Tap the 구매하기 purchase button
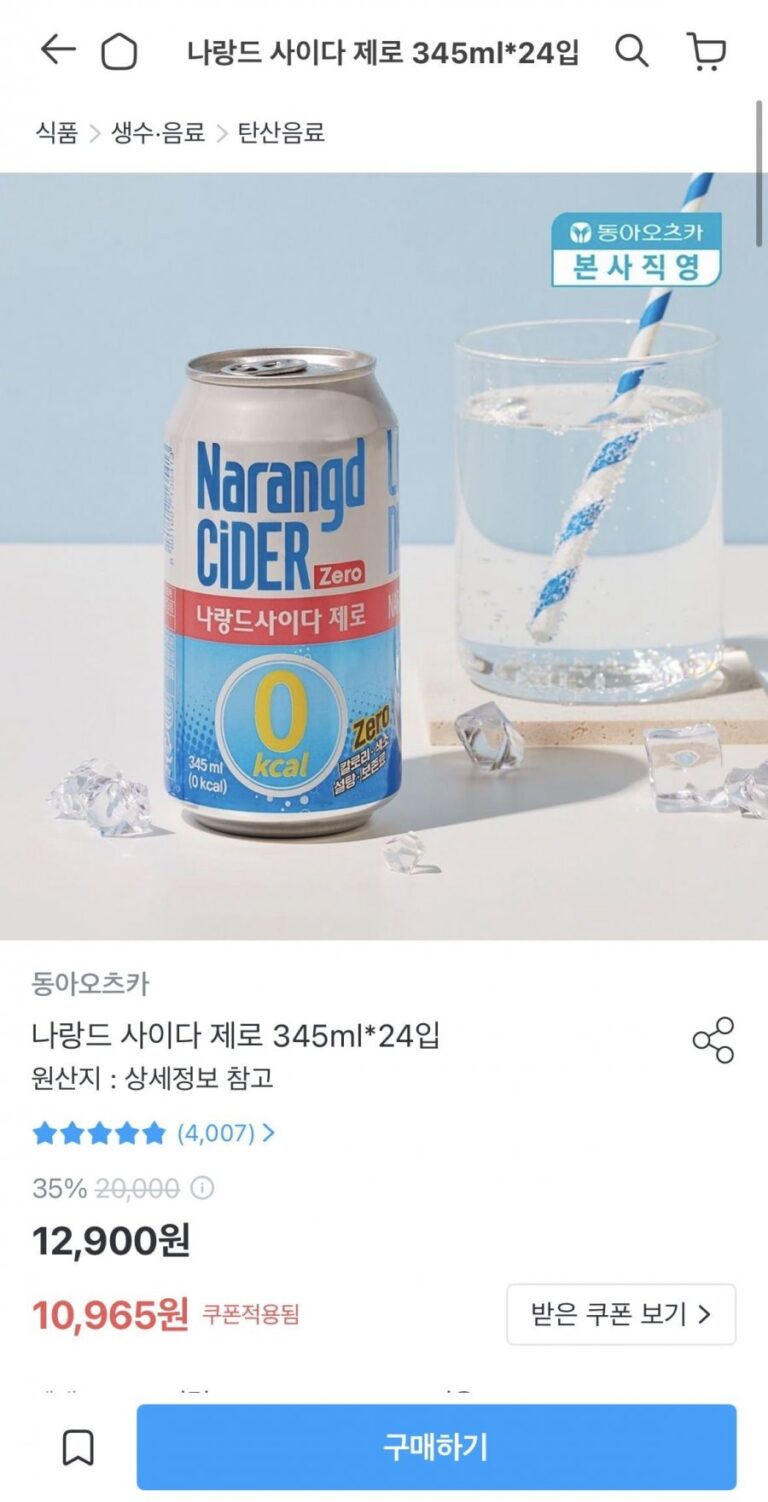 [436, 1447]
